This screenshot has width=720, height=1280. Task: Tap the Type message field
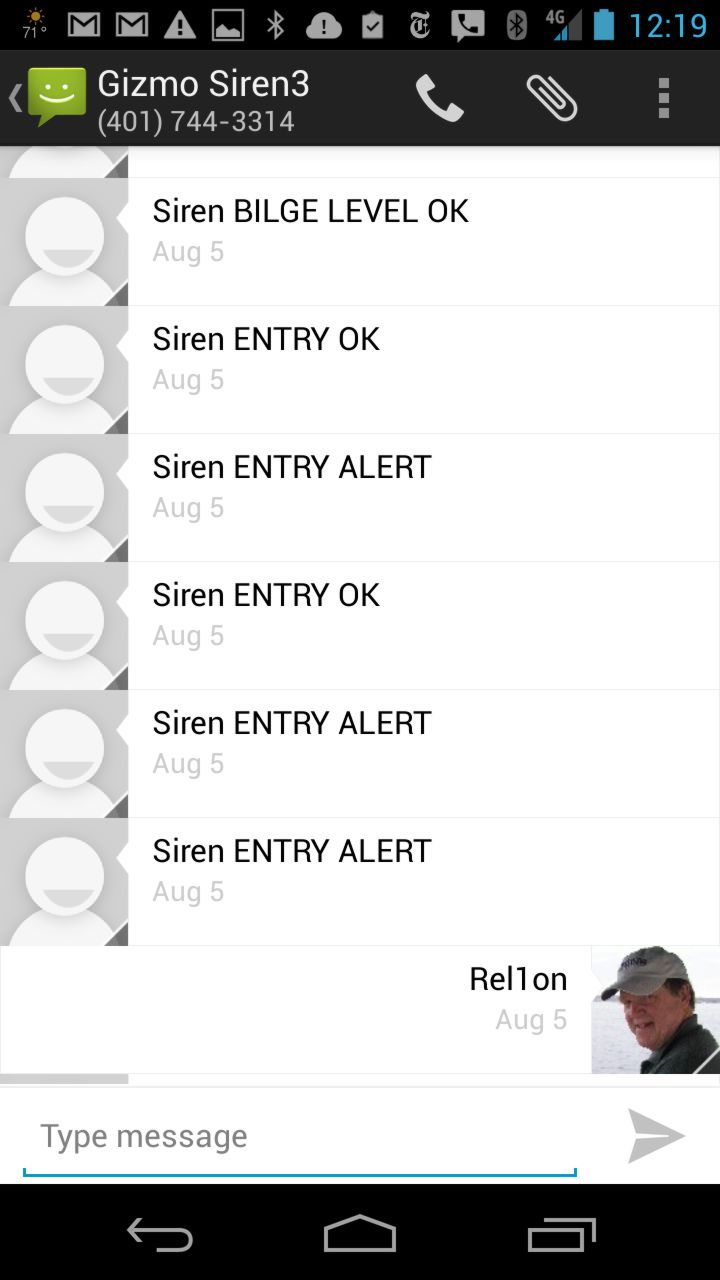click(300, 1137)
